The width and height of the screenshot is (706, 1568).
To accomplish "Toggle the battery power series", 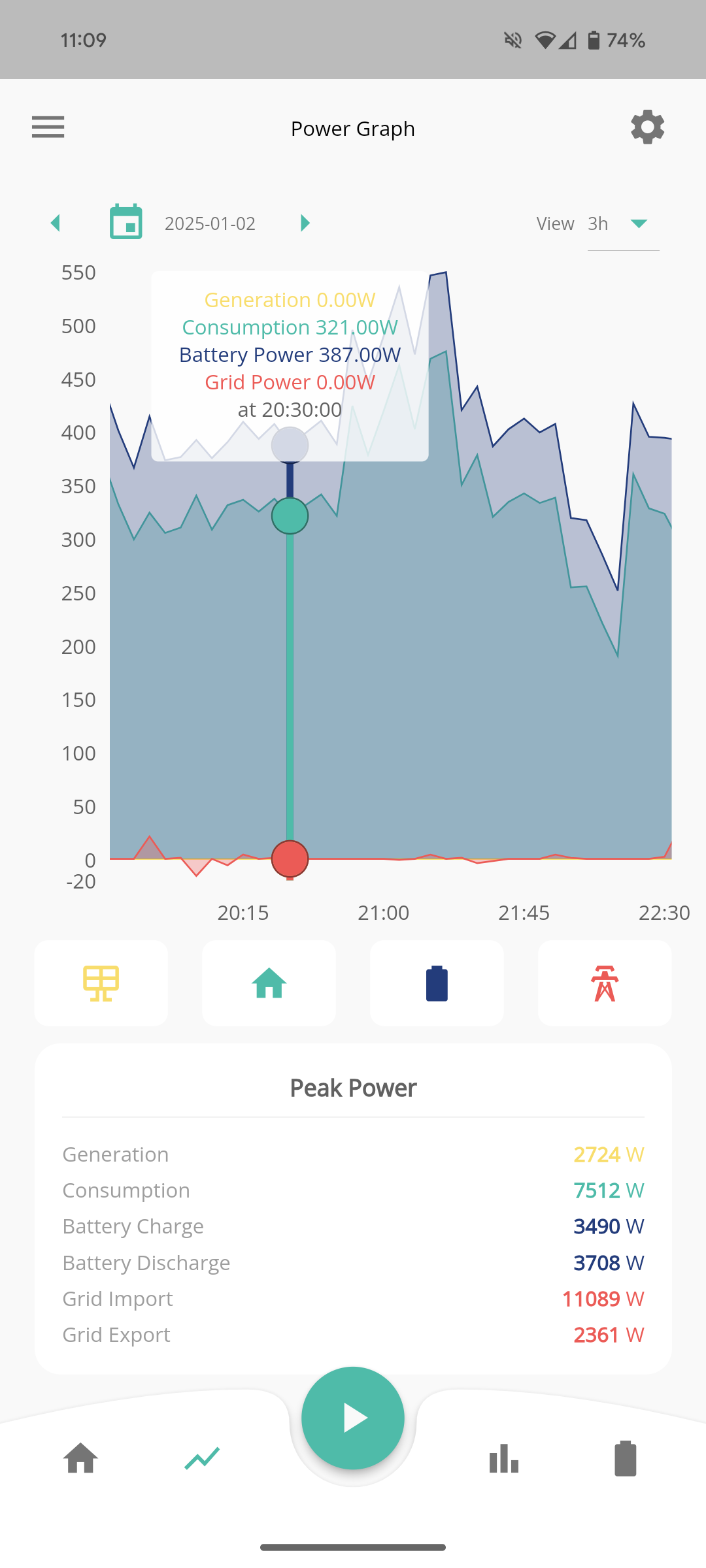I will point(437,983).
